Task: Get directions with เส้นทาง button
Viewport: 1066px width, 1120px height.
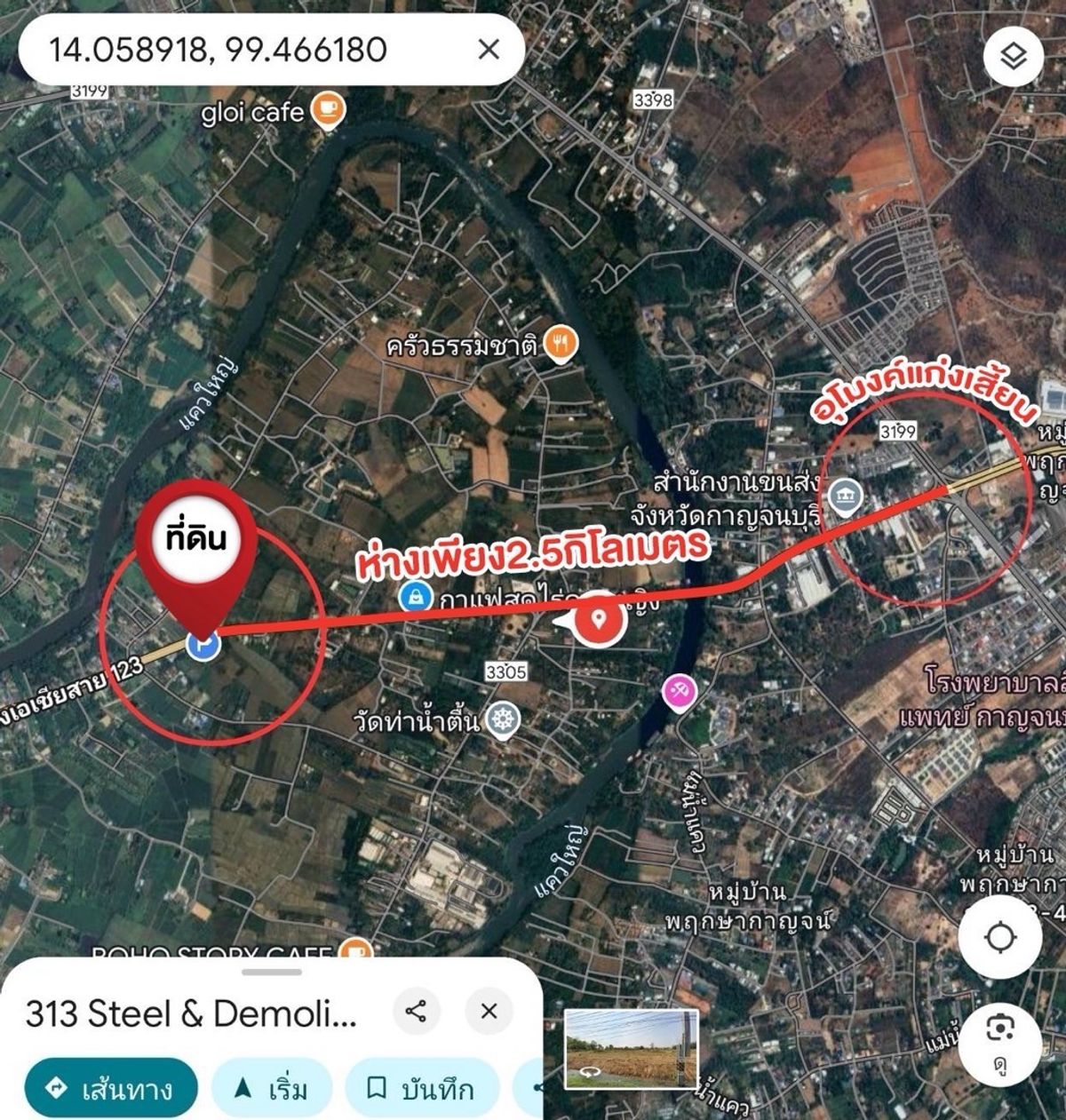Action: click(x=110, y=1088)
